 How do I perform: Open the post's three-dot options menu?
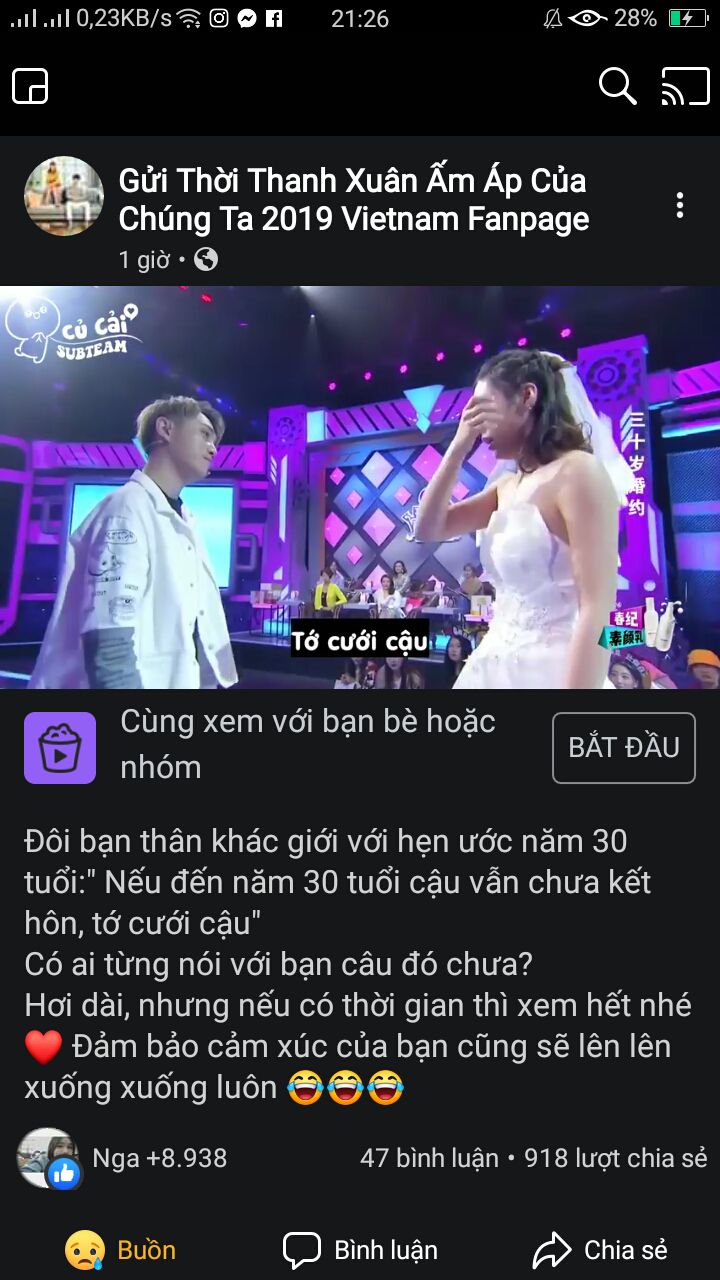point(680,205)
